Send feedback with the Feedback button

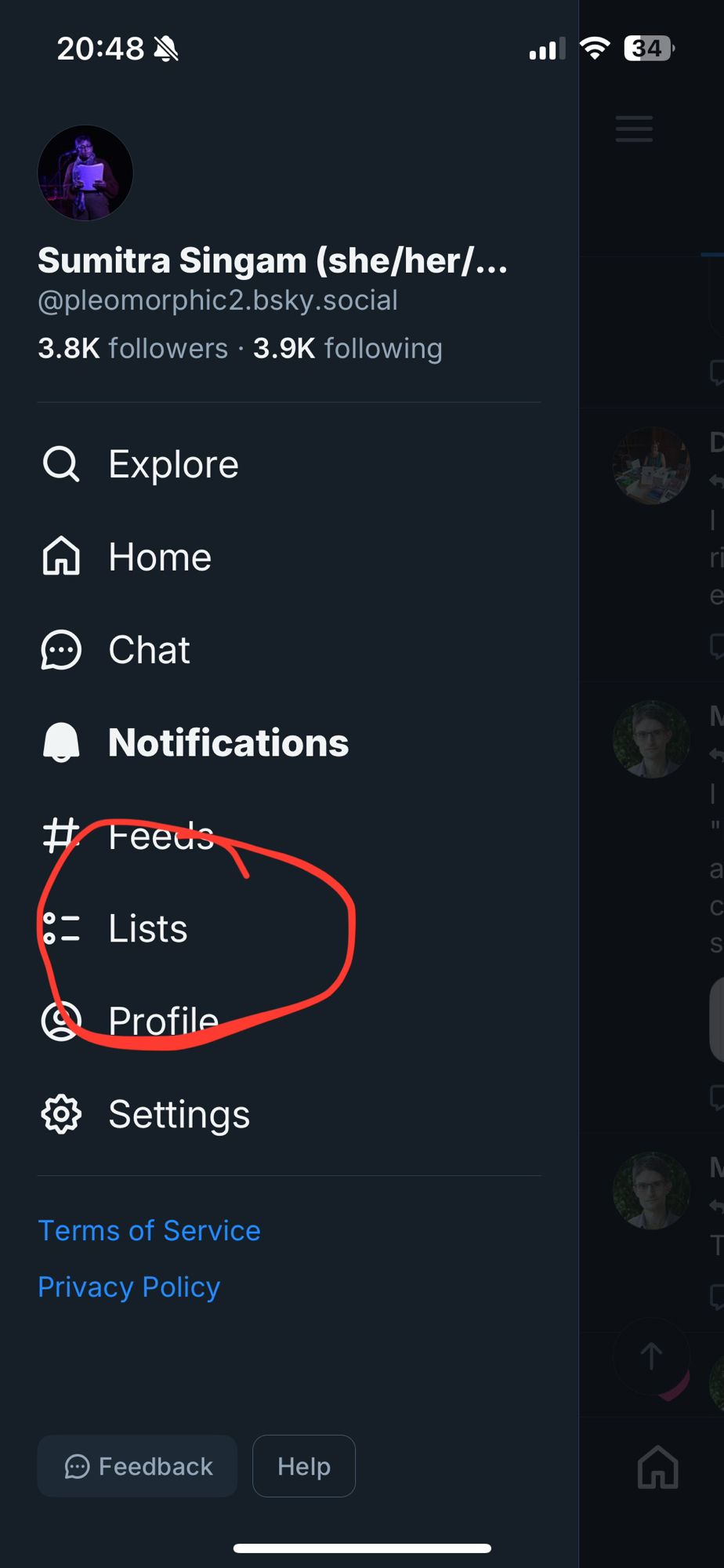138,1466
